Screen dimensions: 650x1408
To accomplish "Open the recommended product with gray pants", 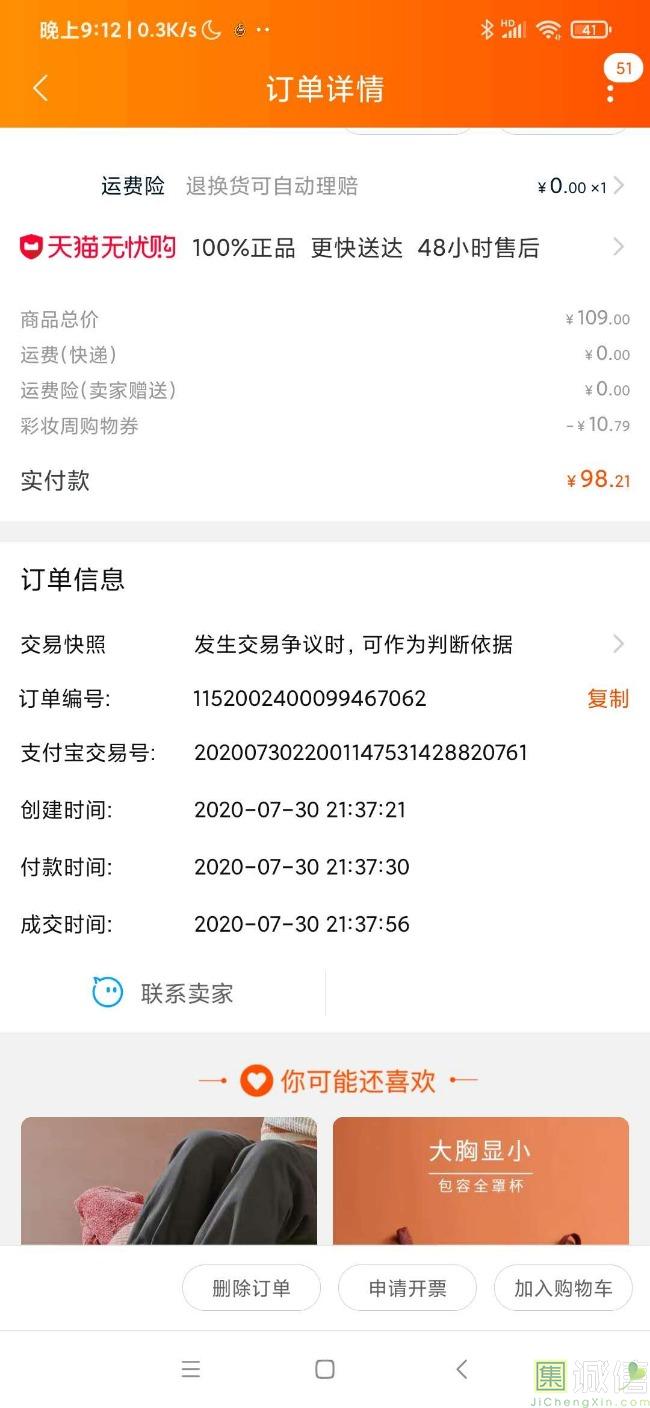I will click(168, 1180).
